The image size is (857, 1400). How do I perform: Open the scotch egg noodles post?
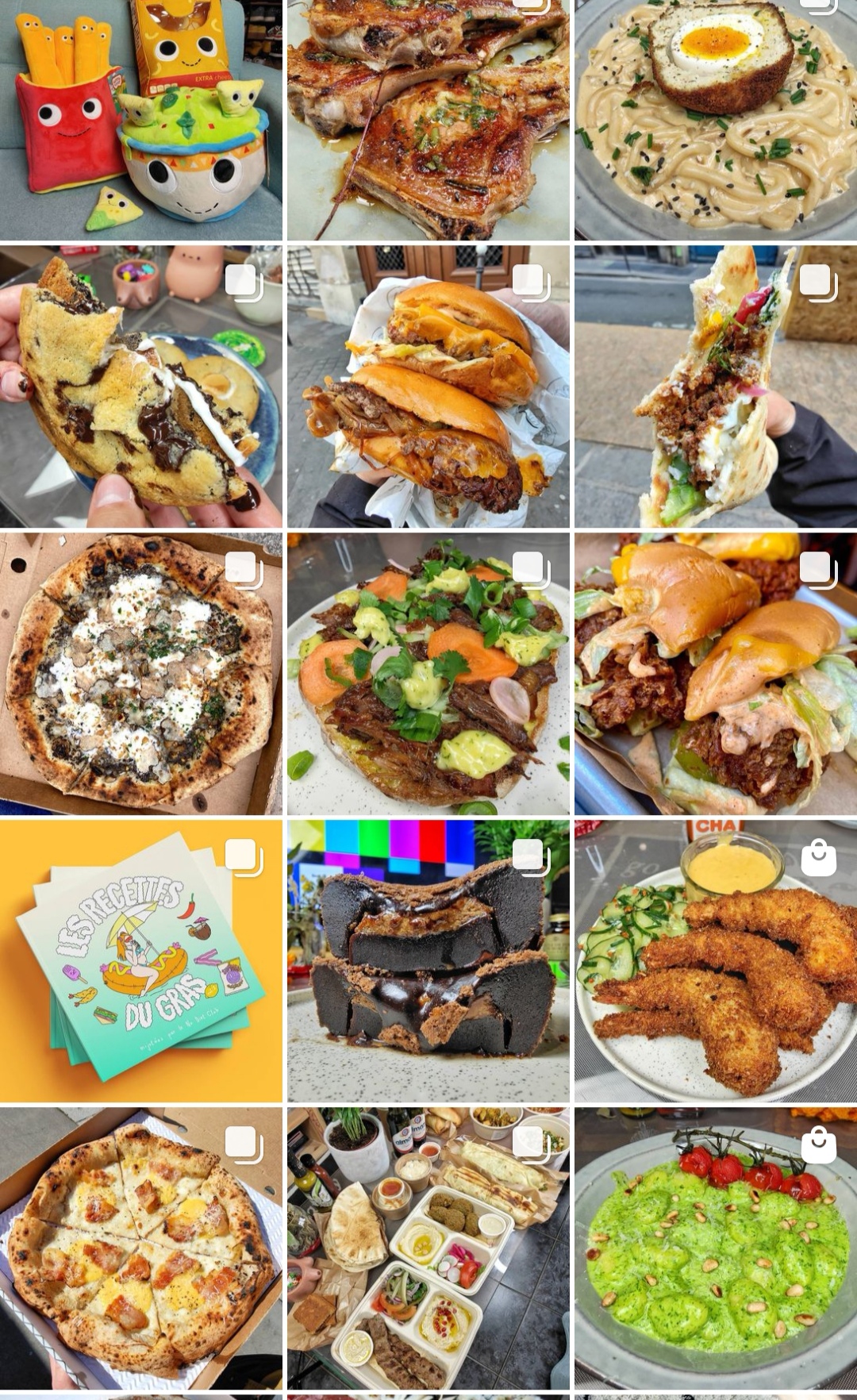coord(716,120)
